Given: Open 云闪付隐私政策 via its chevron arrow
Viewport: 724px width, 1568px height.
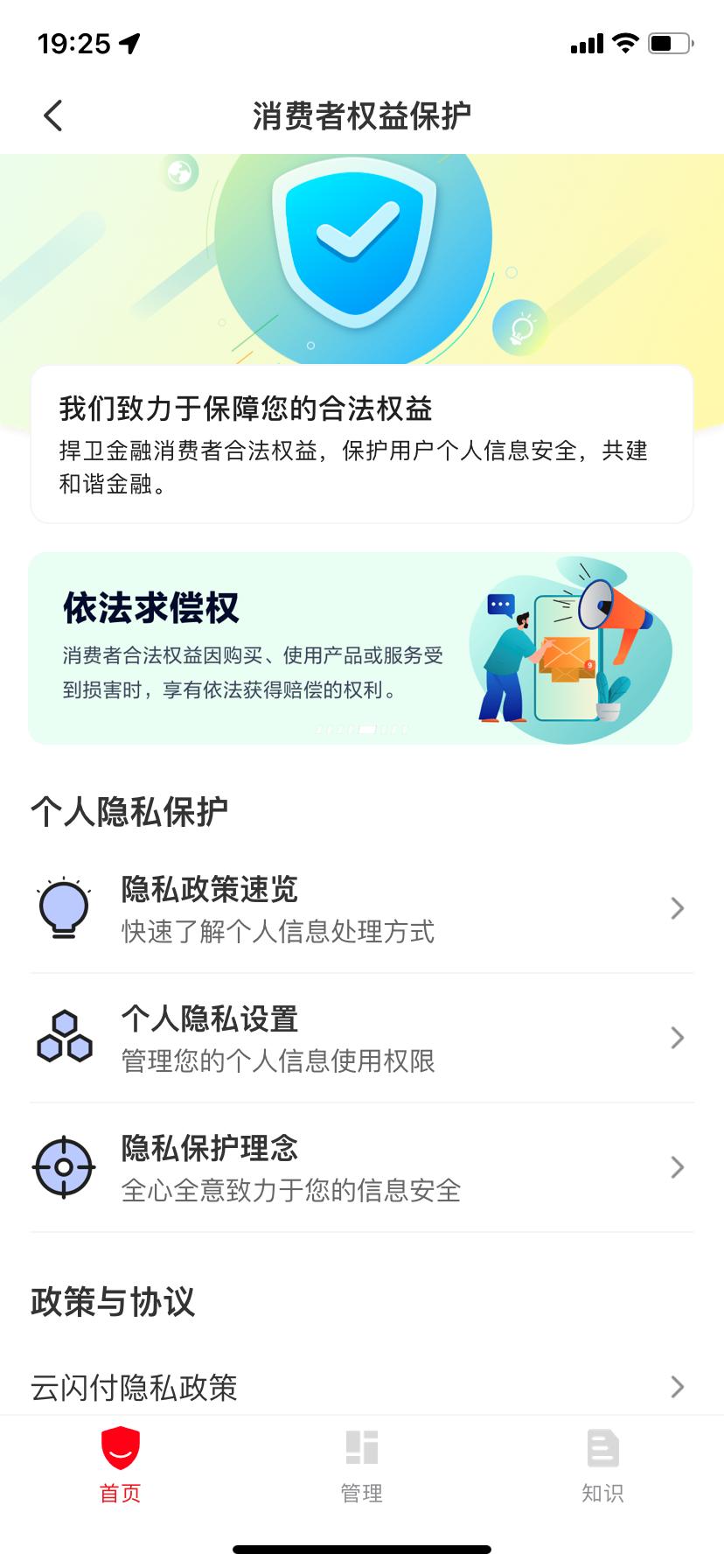Looking at the screenshot, I should pos(677,1386).
